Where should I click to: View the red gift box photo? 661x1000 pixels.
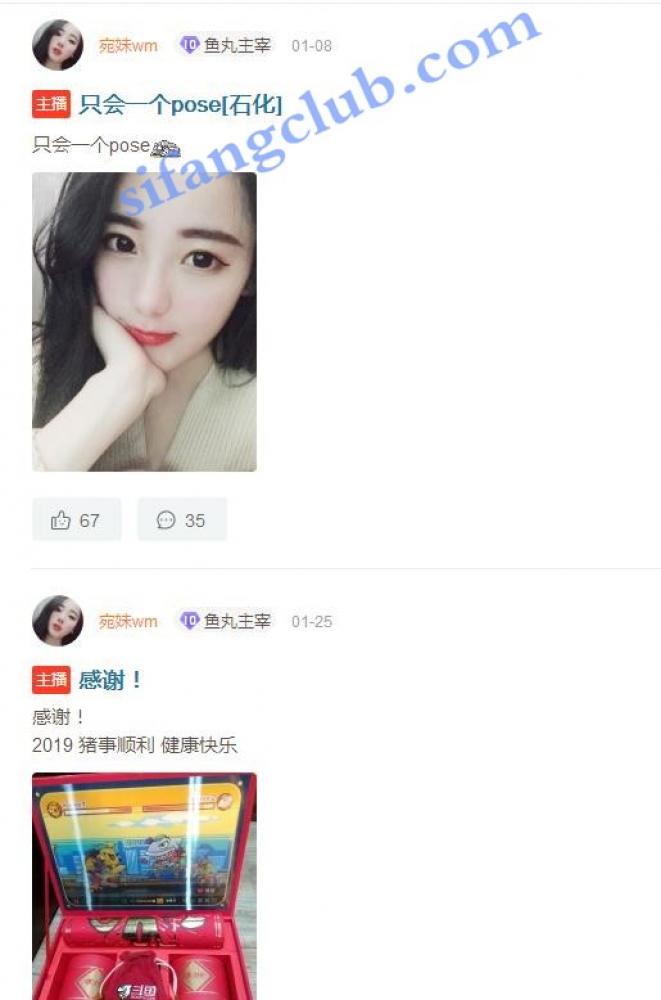(144, 885)
